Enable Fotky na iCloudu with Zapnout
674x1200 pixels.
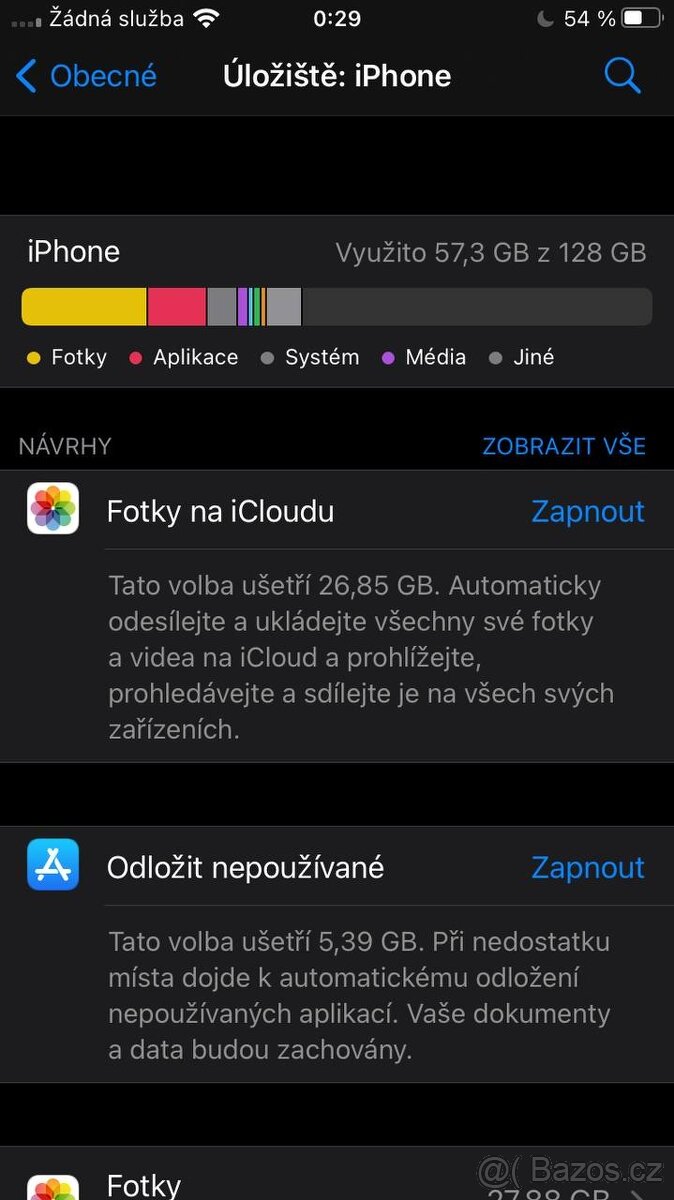[x=587, y=511]
